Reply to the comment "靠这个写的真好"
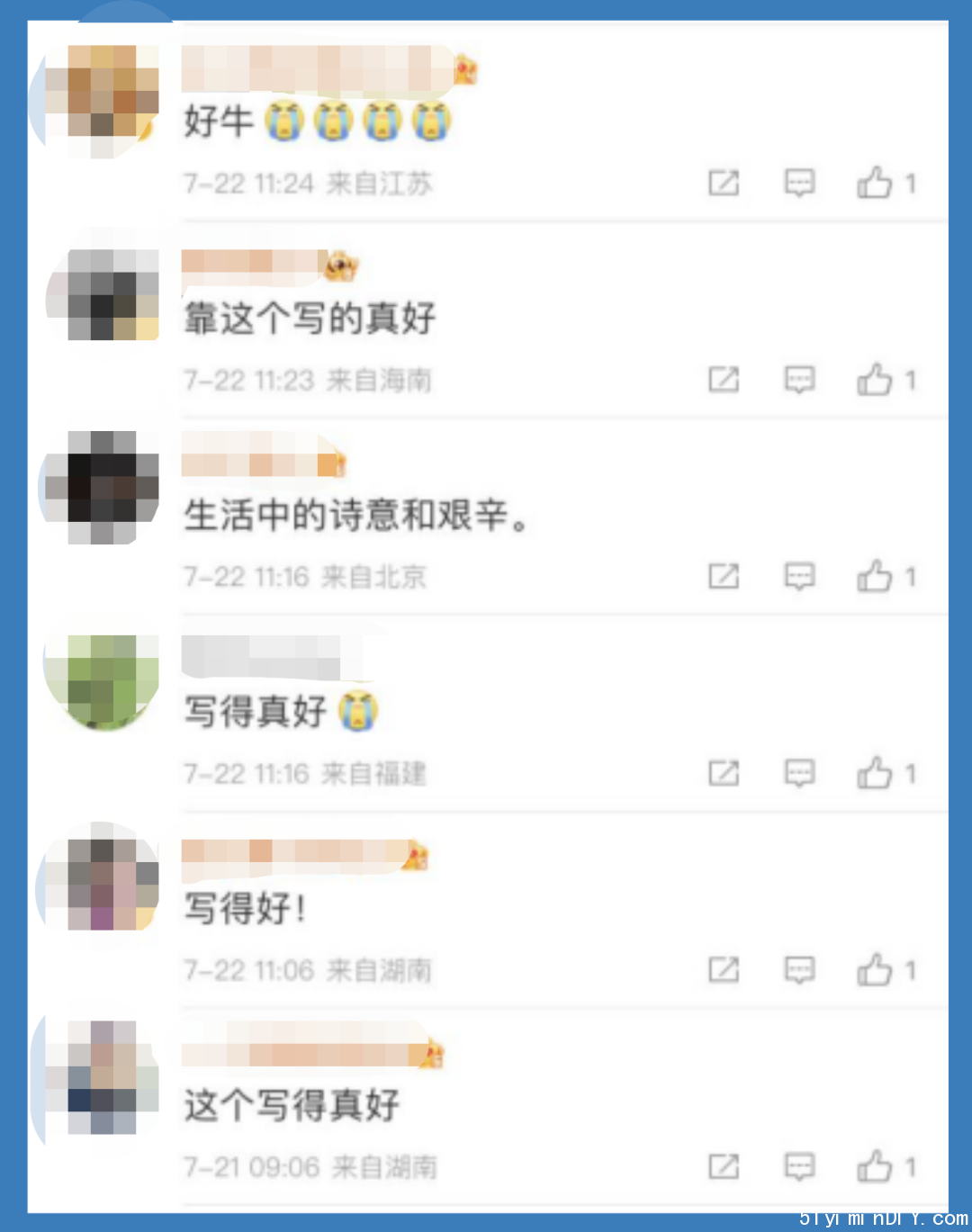 pyautogui.click(x=799, y=379)
